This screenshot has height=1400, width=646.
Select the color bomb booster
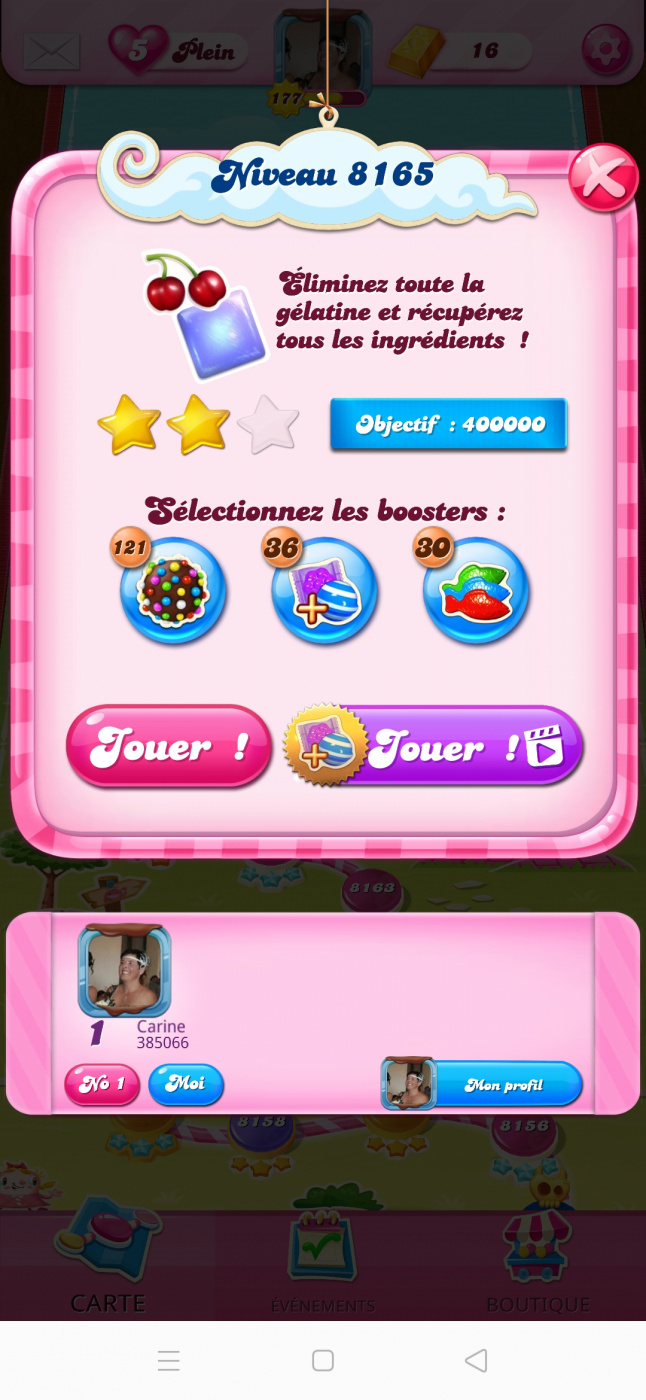[x=174, y=591]
